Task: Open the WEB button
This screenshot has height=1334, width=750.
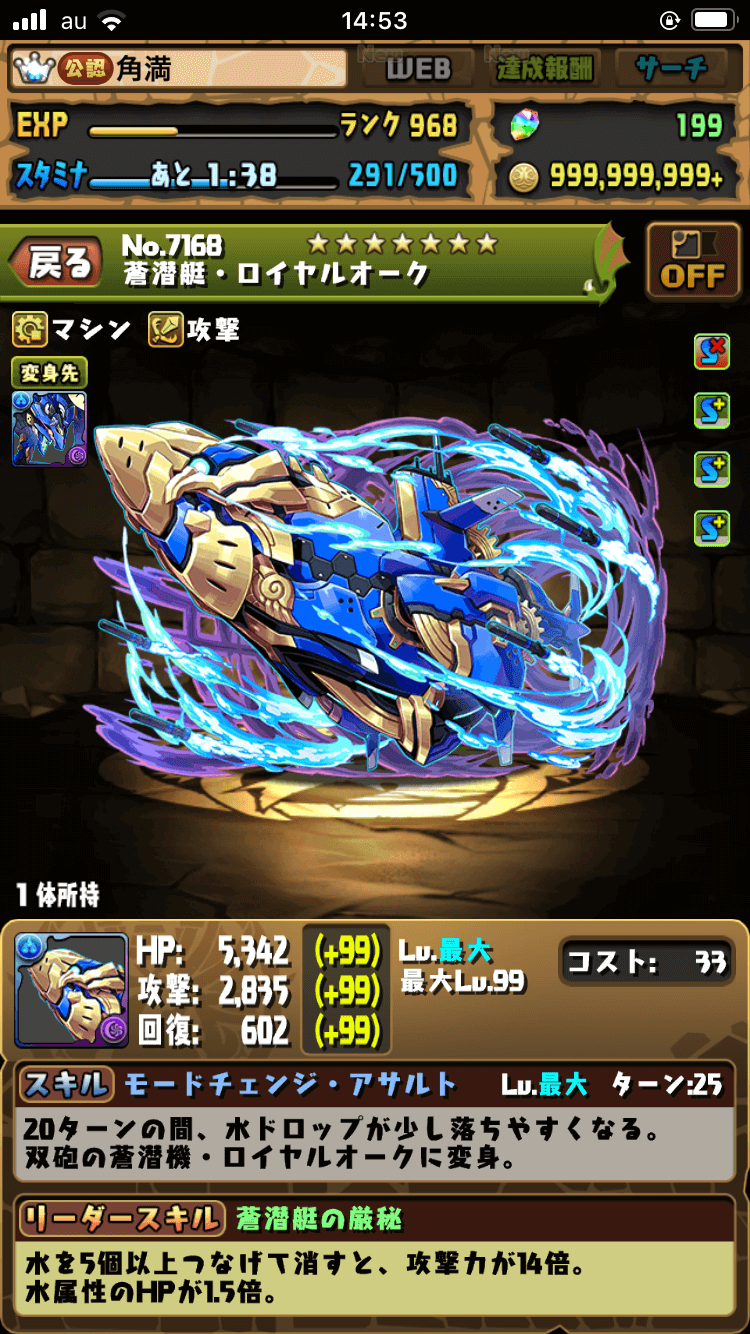Action: tap(418, 68)
